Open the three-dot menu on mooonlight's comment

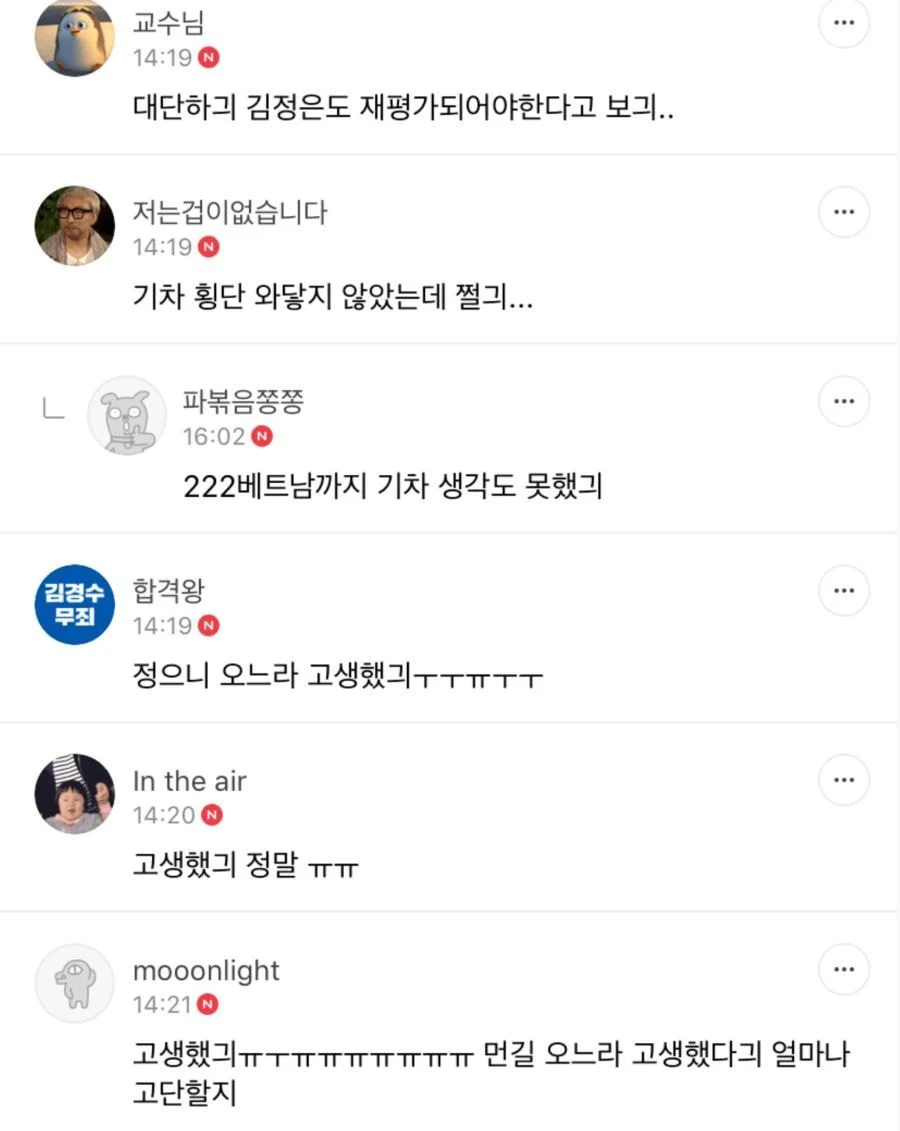(844, 970)
